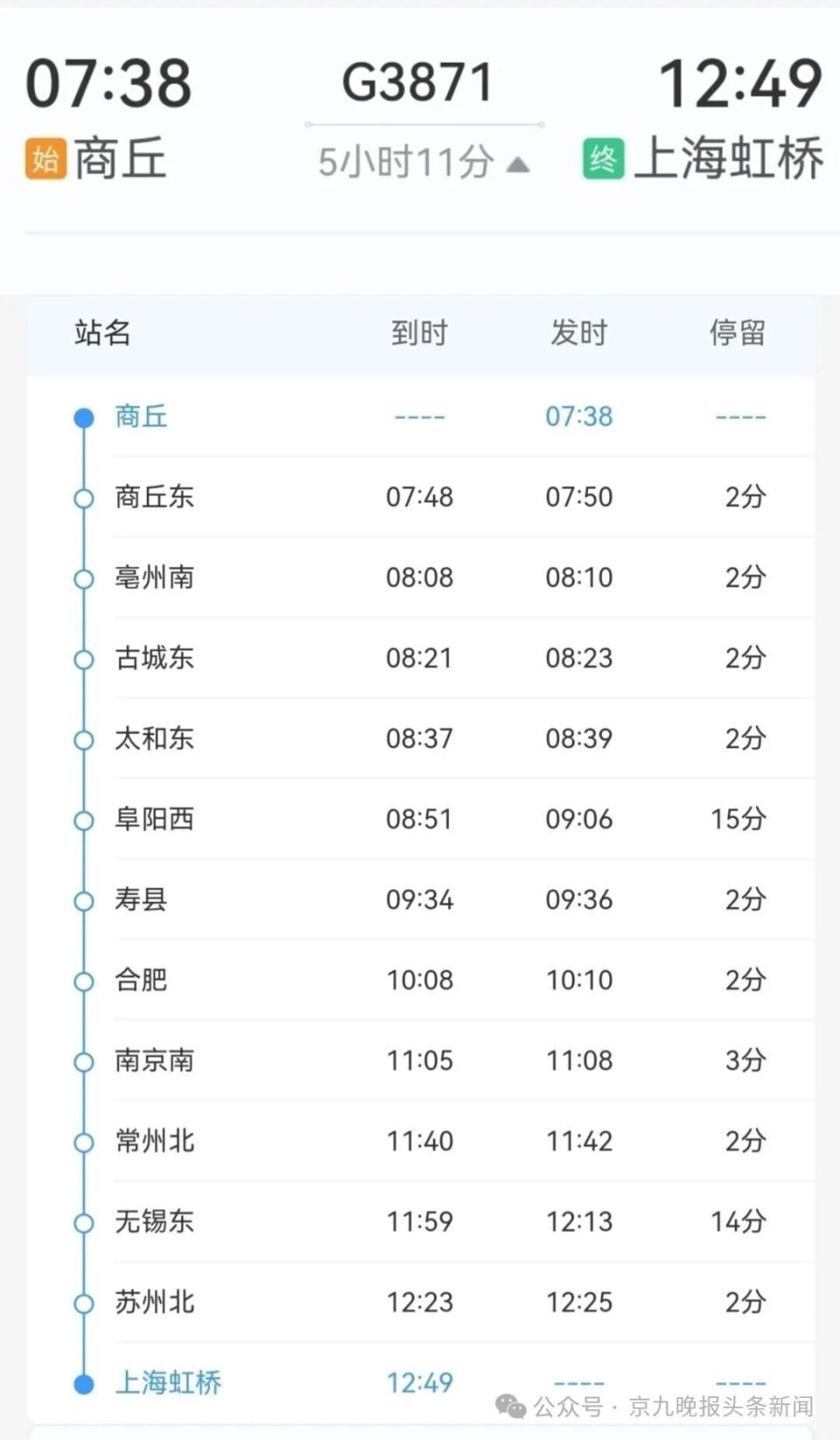
Task: Click the 停留 column header
Action: point(739,334)
